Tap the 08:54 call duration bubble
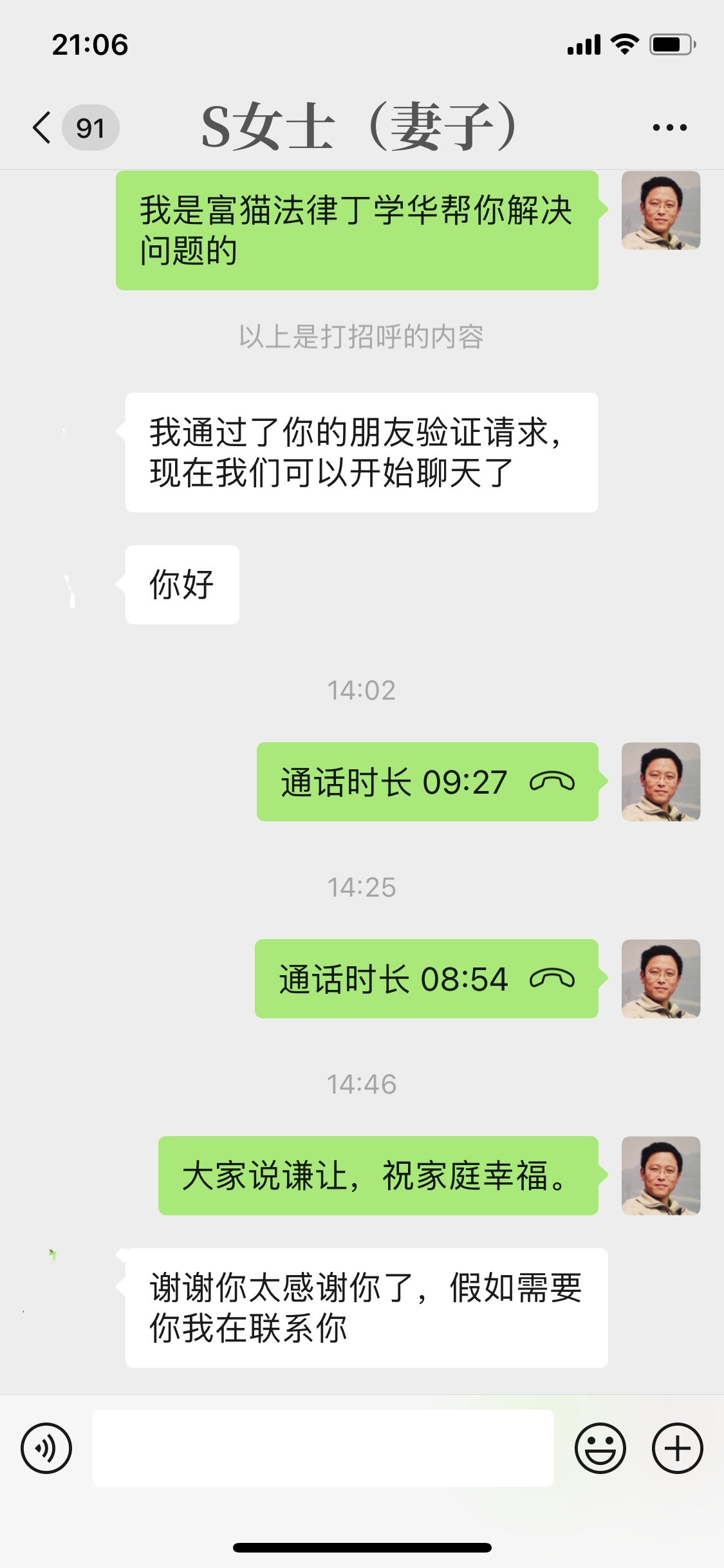The width and height of the screenshot is (724, 1568). click(426, 979)
